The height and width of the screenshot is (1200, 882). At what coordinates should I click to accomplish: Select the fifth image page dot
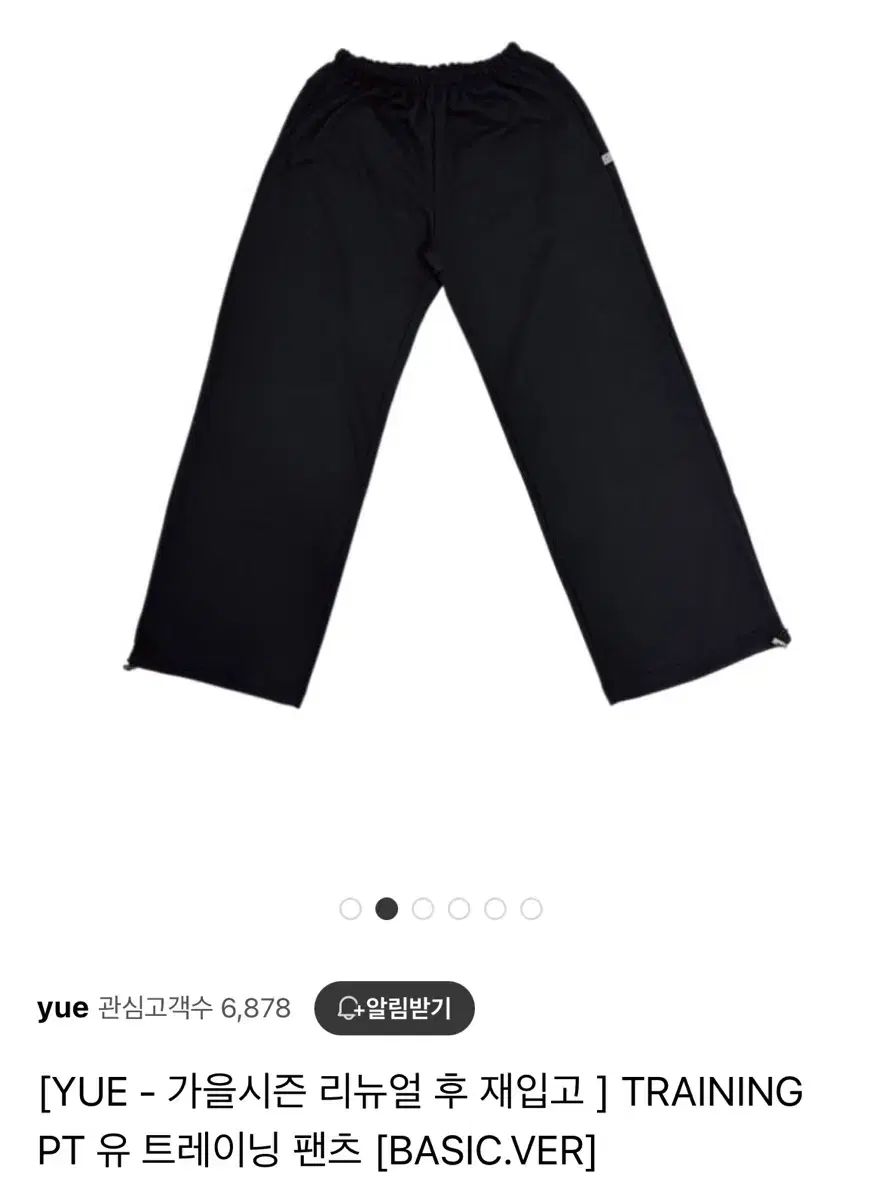click(x=496, y=909)
